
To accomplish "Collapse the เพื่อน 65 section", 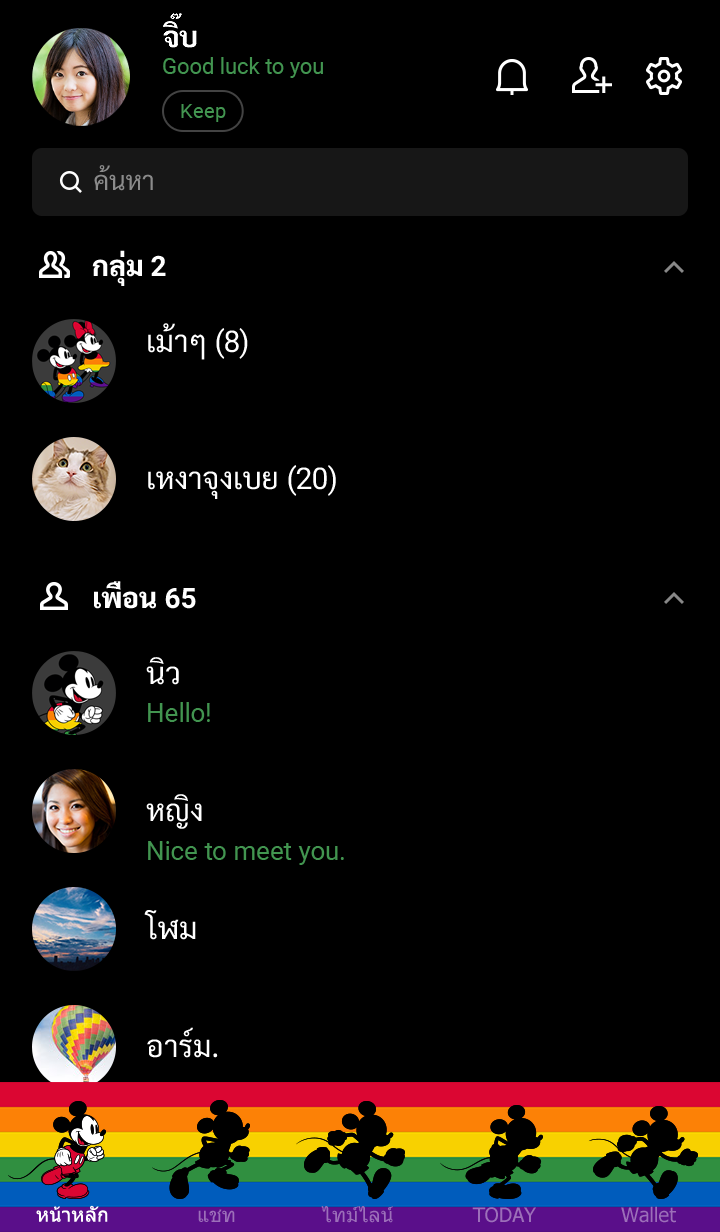I will 674,599.
